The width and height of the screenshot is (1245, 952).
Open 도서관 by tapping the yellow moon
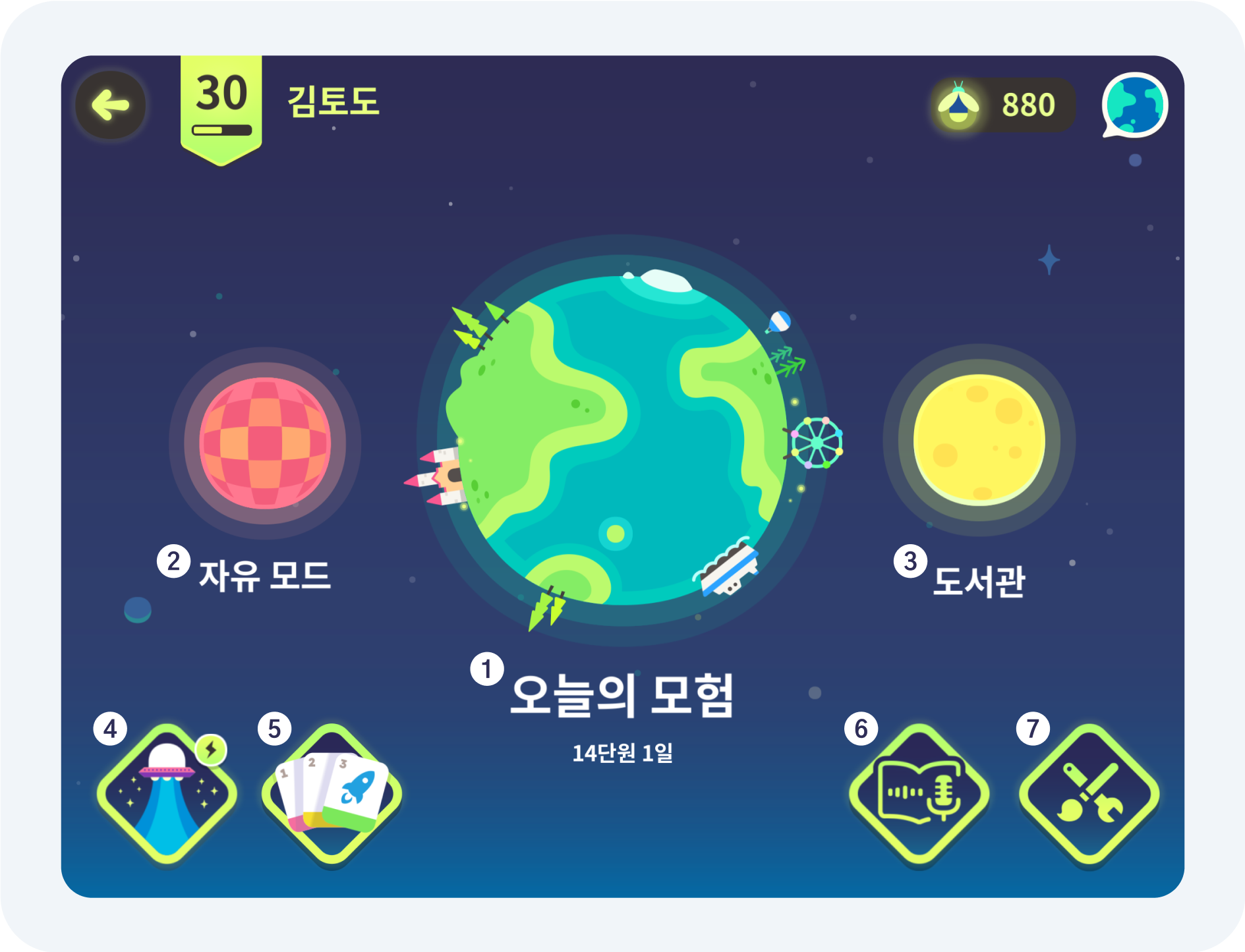pyautogui.click(x=979, y=439)
